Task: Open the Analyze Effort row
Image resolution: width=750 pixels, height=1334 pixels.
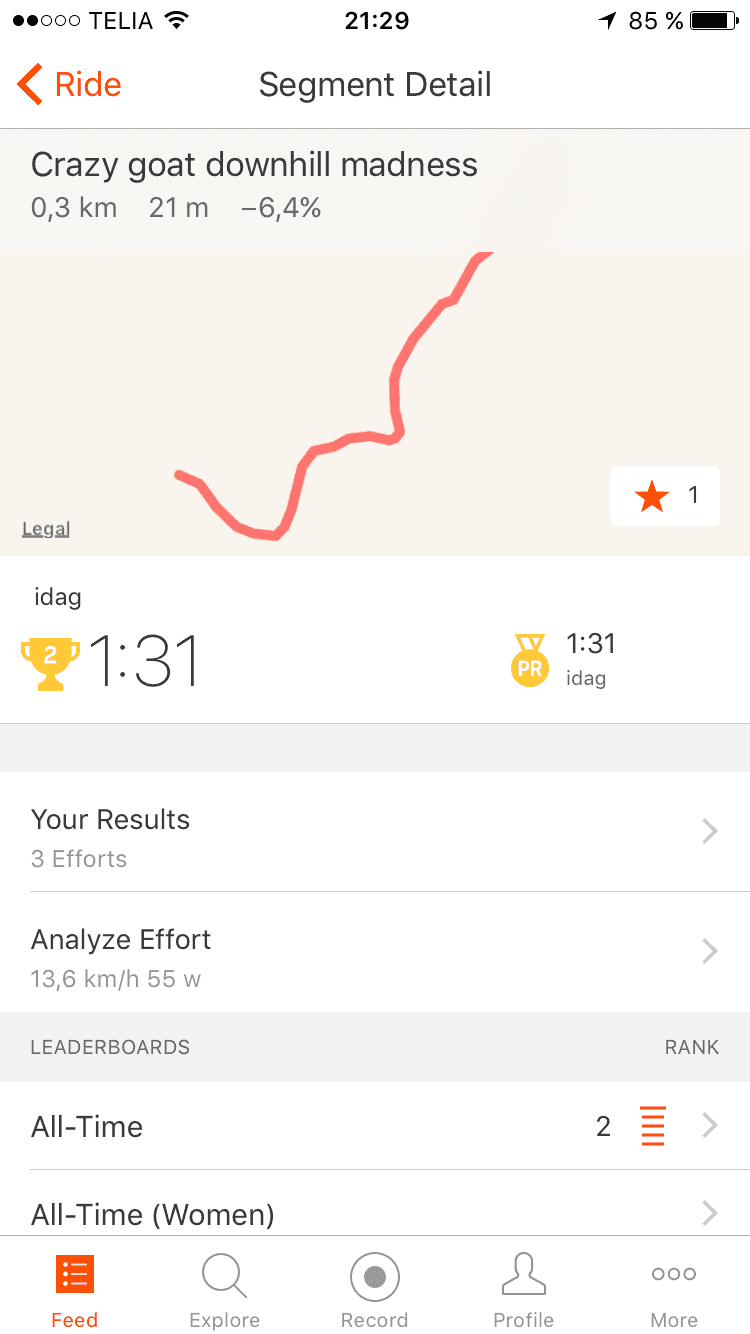Action: pyautogui.click(x=375, y=952)
